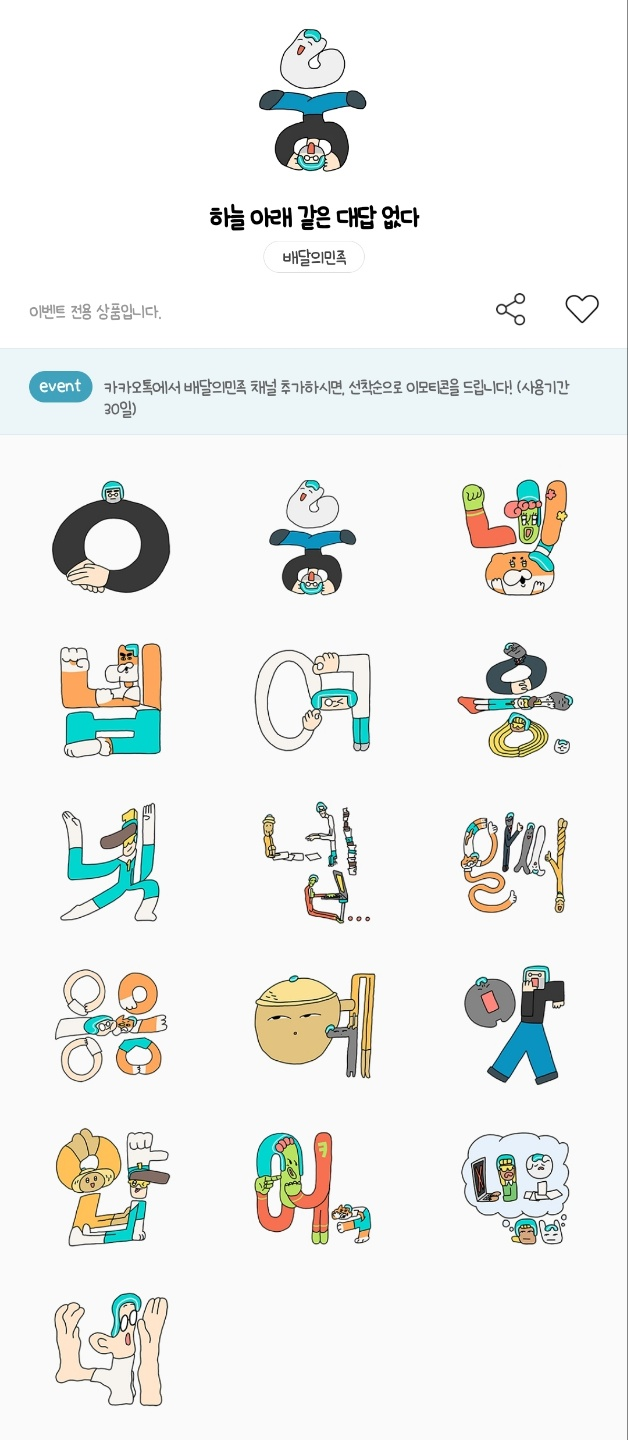Preview the 눼 emoticon

click(111, 861)
